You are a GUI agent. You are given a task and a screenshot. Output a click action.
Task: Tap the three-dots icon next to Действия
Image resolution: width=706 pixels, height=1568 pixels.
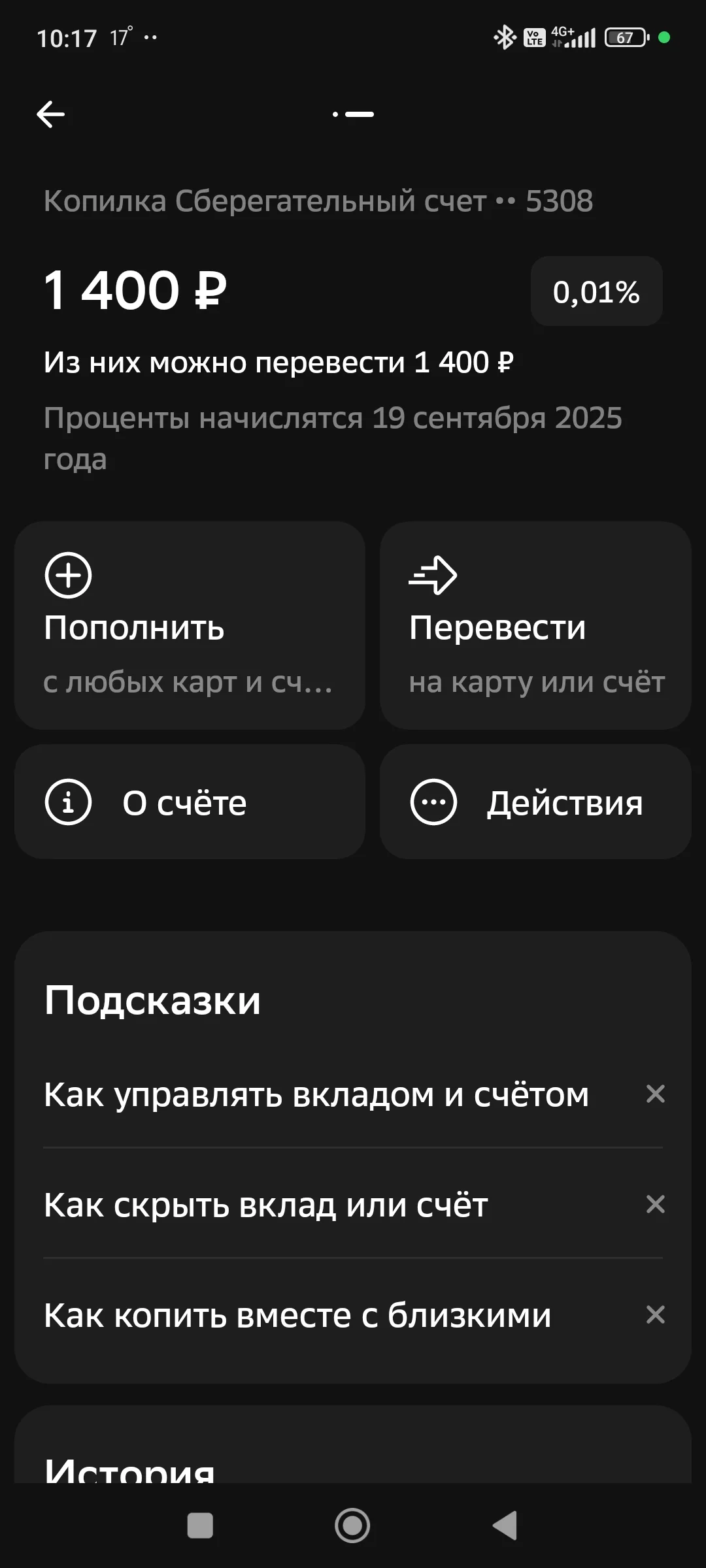point(433,802)
